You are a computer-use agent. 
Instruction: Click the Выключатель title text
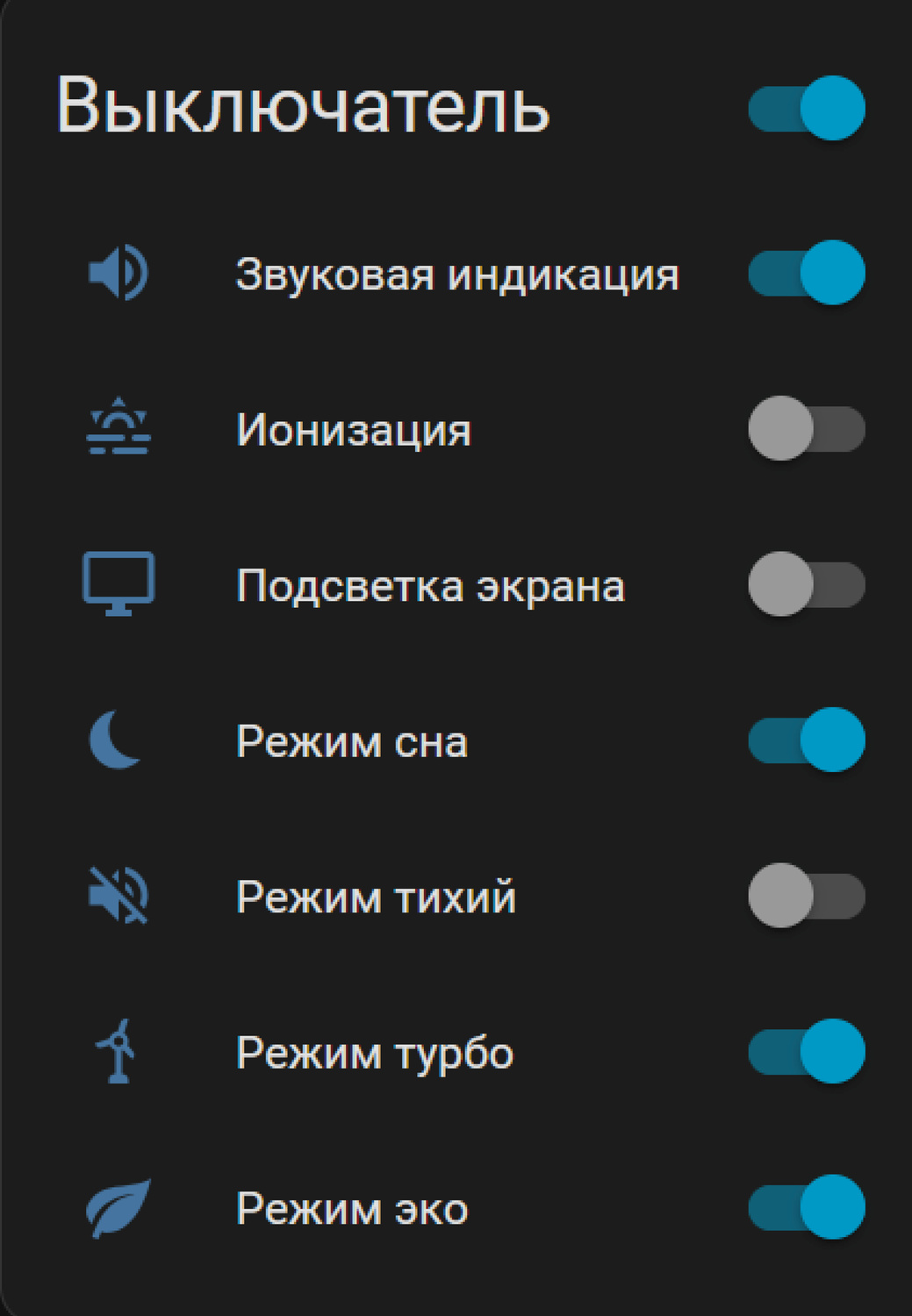(x=302, y=107)
